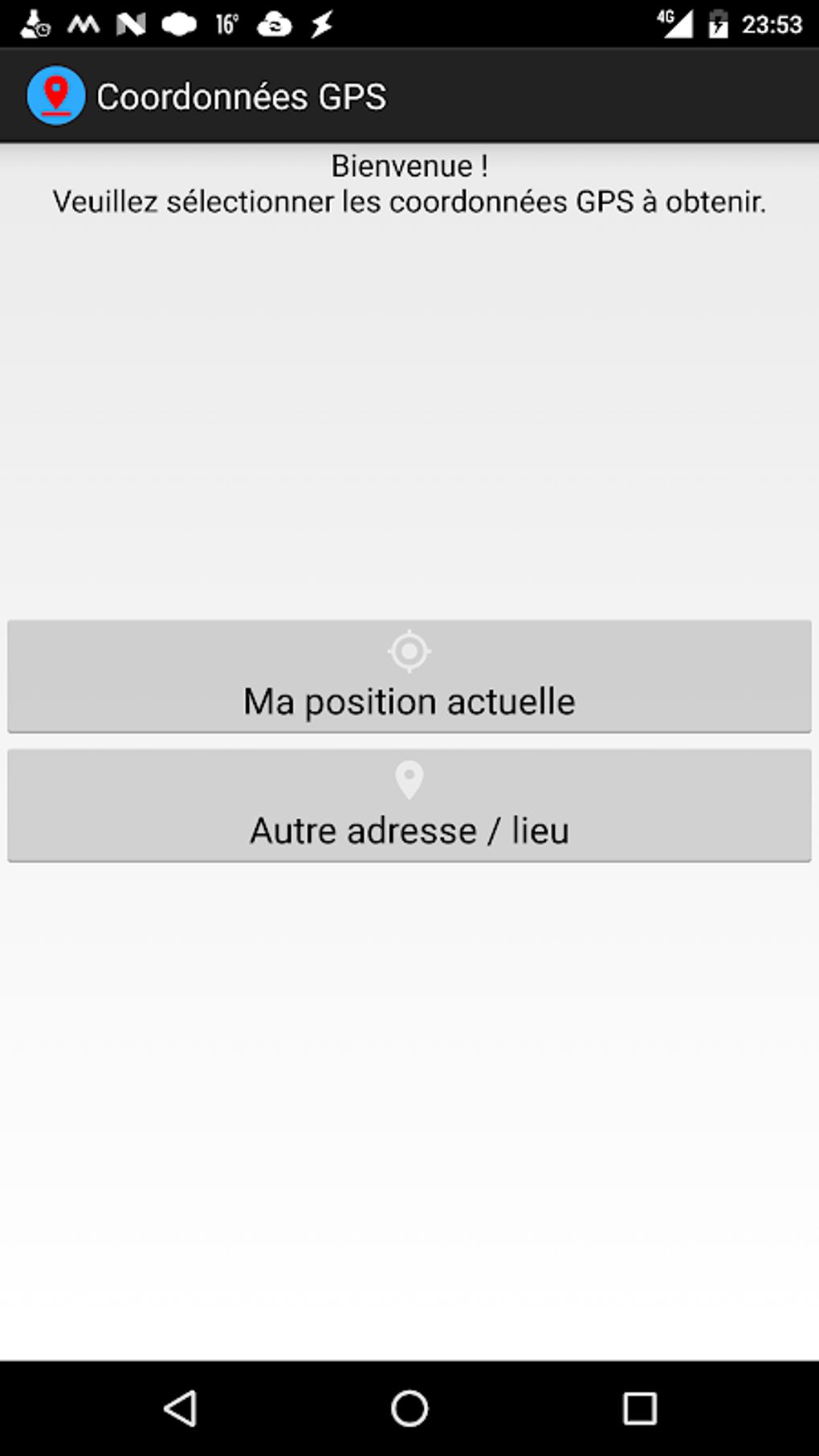Open the cloud sync status icon
The image size is (819, 1456).
click(x=275, y=24)
